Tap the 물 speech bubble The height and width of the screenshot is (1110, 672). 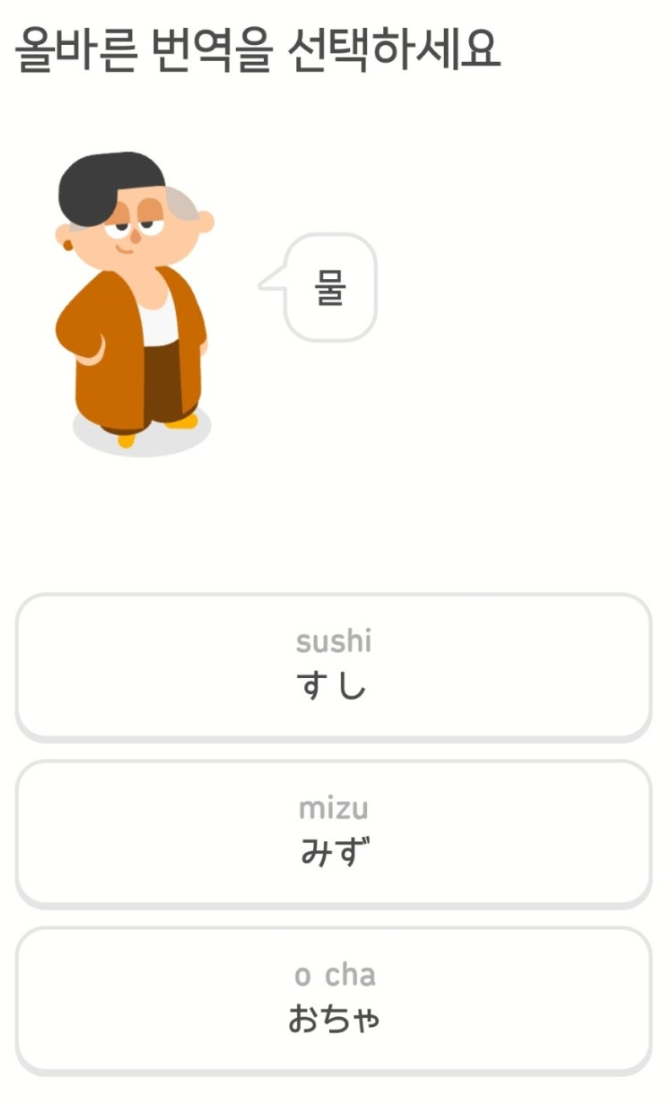(318, 287)
